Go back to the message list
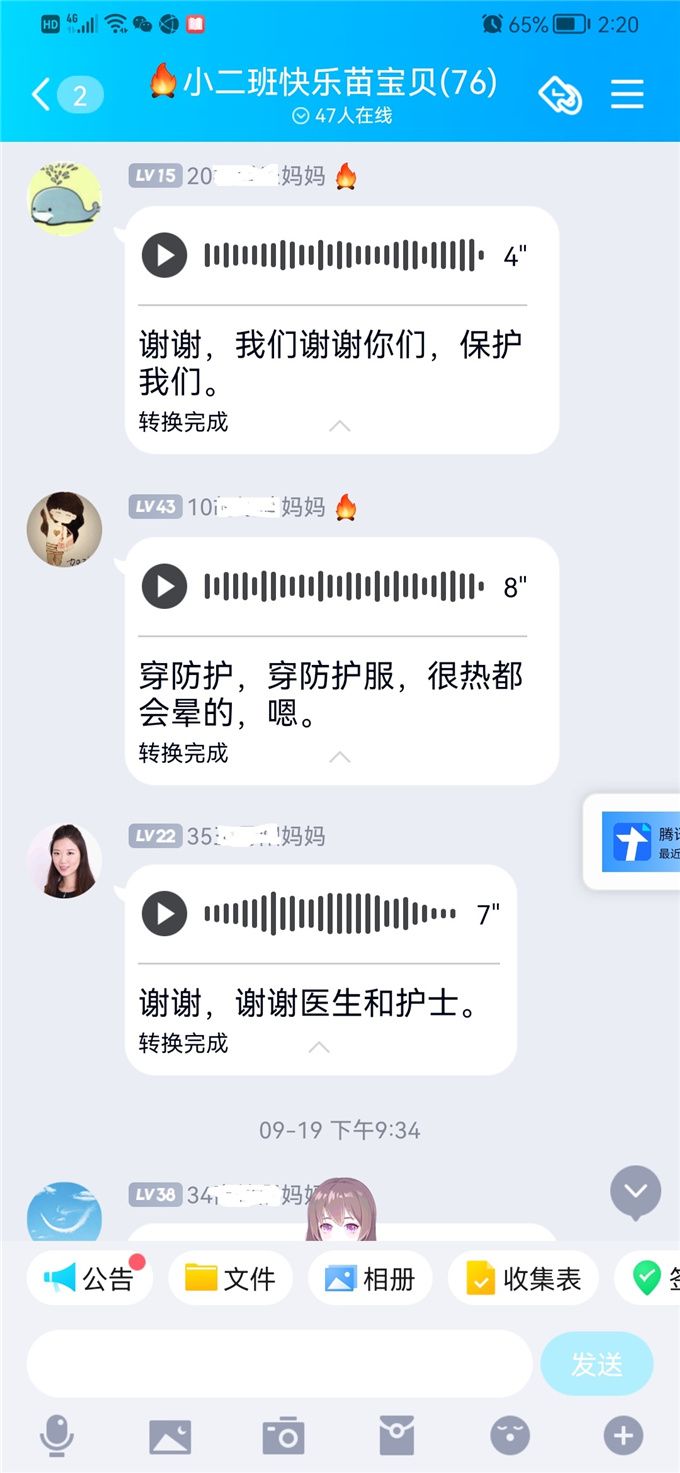 [x=40, y=95]
